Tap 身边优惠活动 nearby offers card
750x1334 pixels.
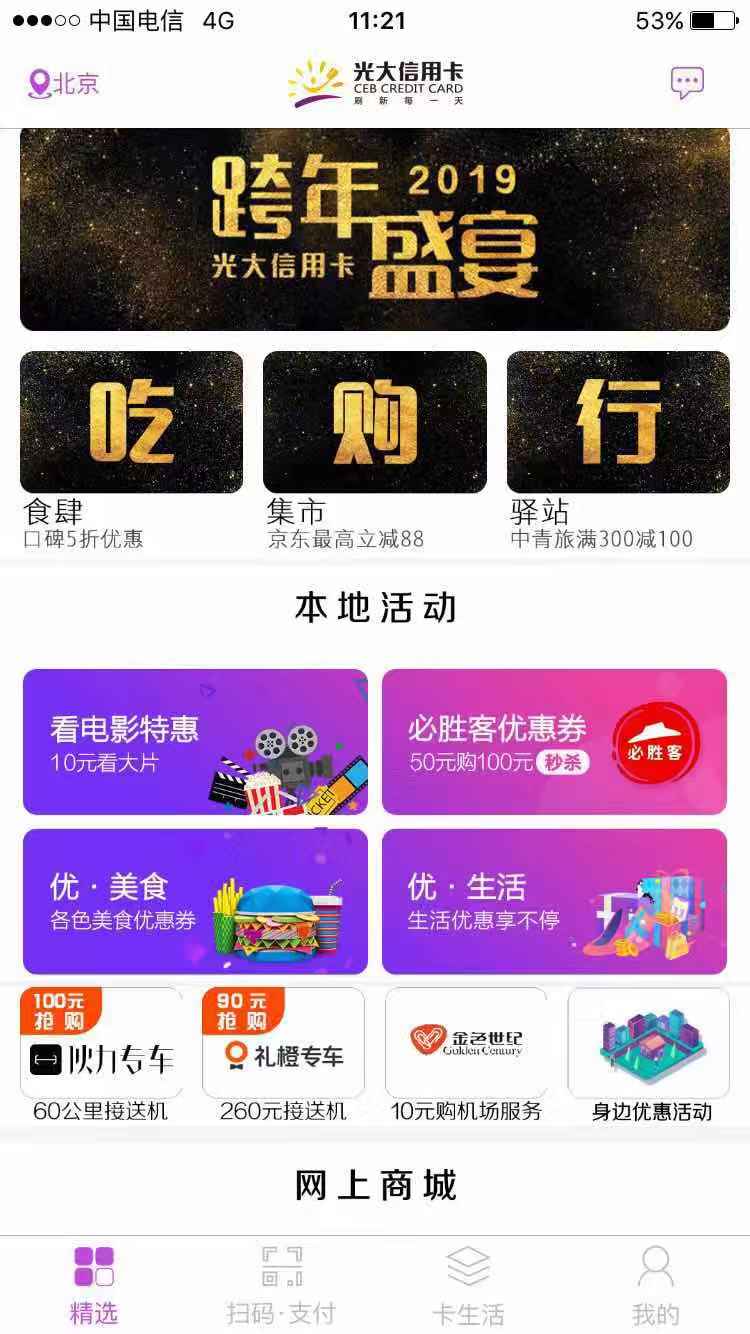[648, 1045]
